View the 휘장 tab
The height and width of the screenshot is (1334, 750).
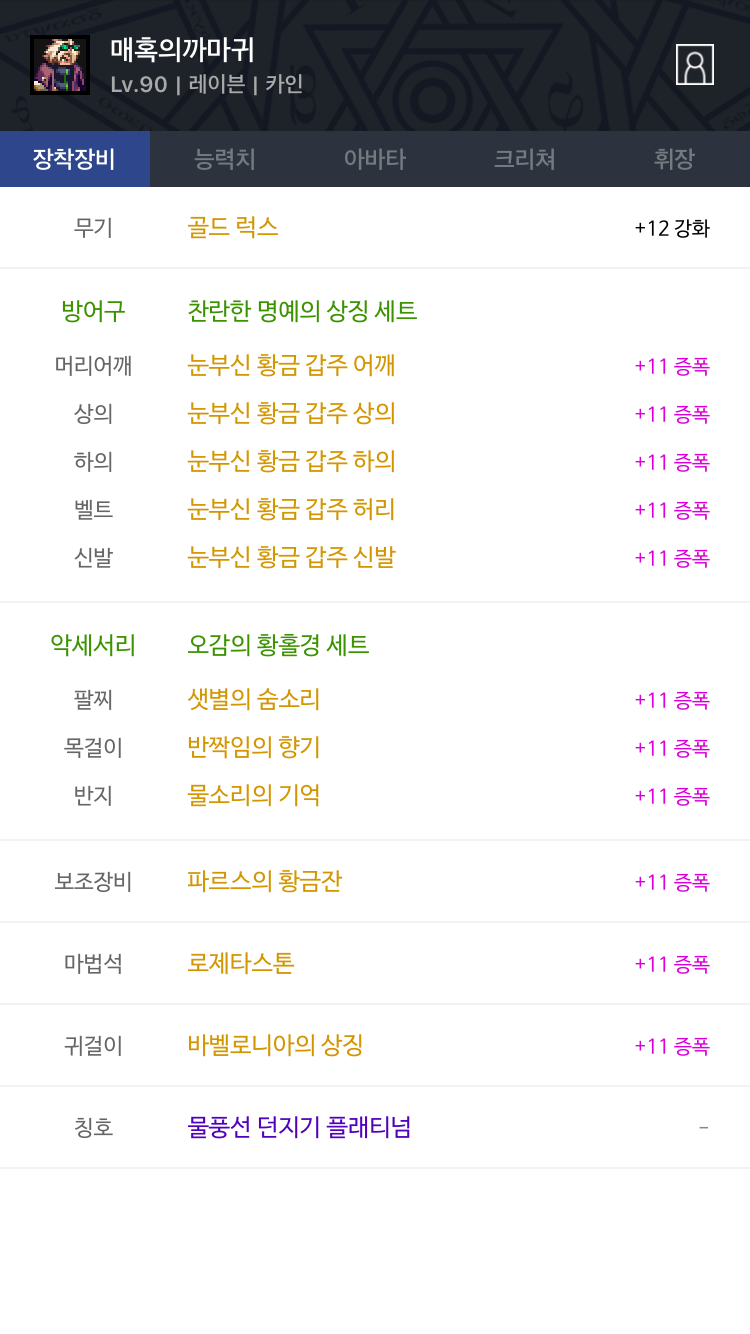click(x=674, y=159)
